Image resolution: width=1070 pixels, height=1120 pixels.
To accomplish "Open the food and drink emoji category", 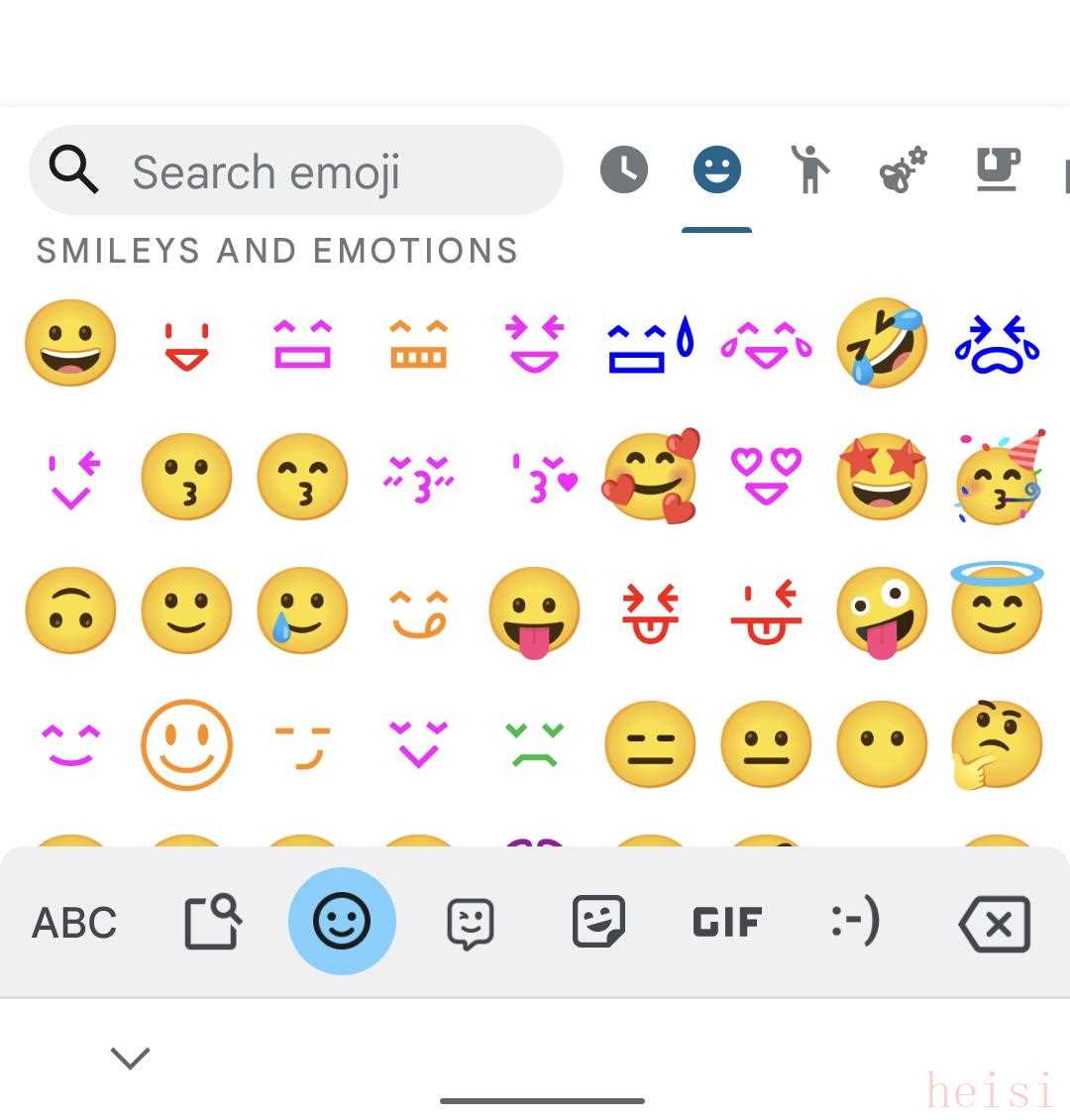I will point(996,169).
